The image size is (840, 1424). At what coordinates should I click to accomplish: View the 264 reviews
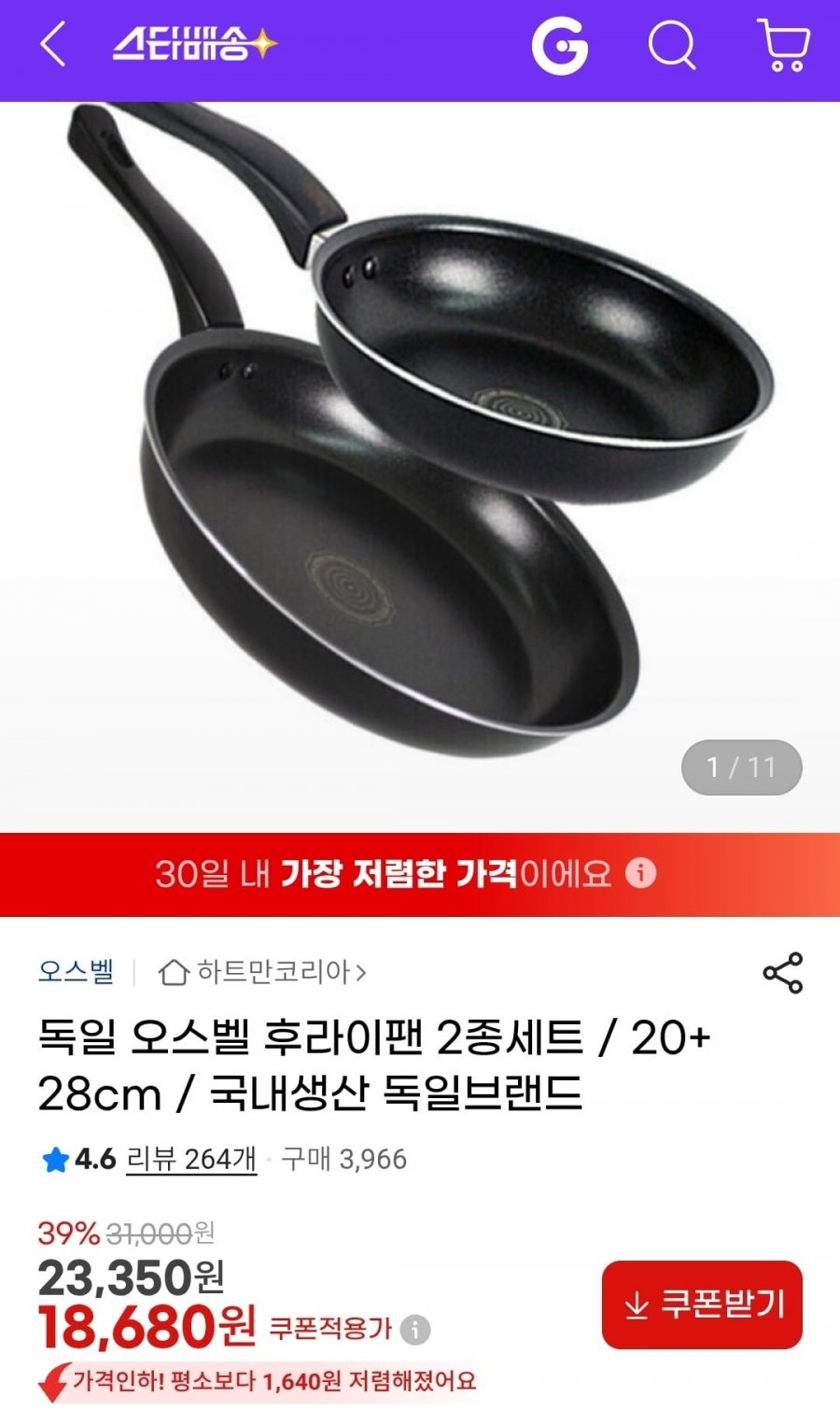pos(191,1159)
